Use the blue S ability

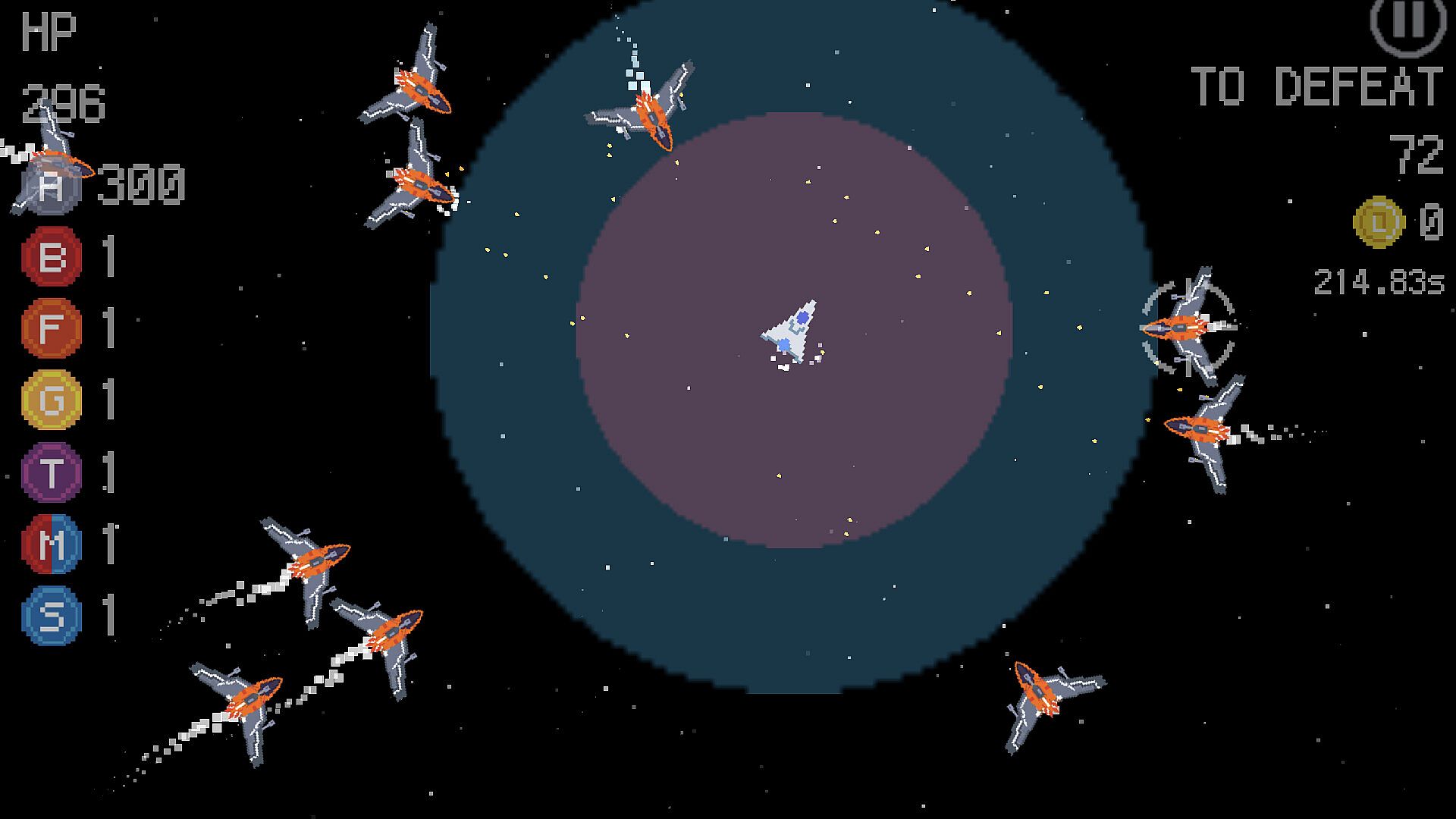click(x=51, y=615)
